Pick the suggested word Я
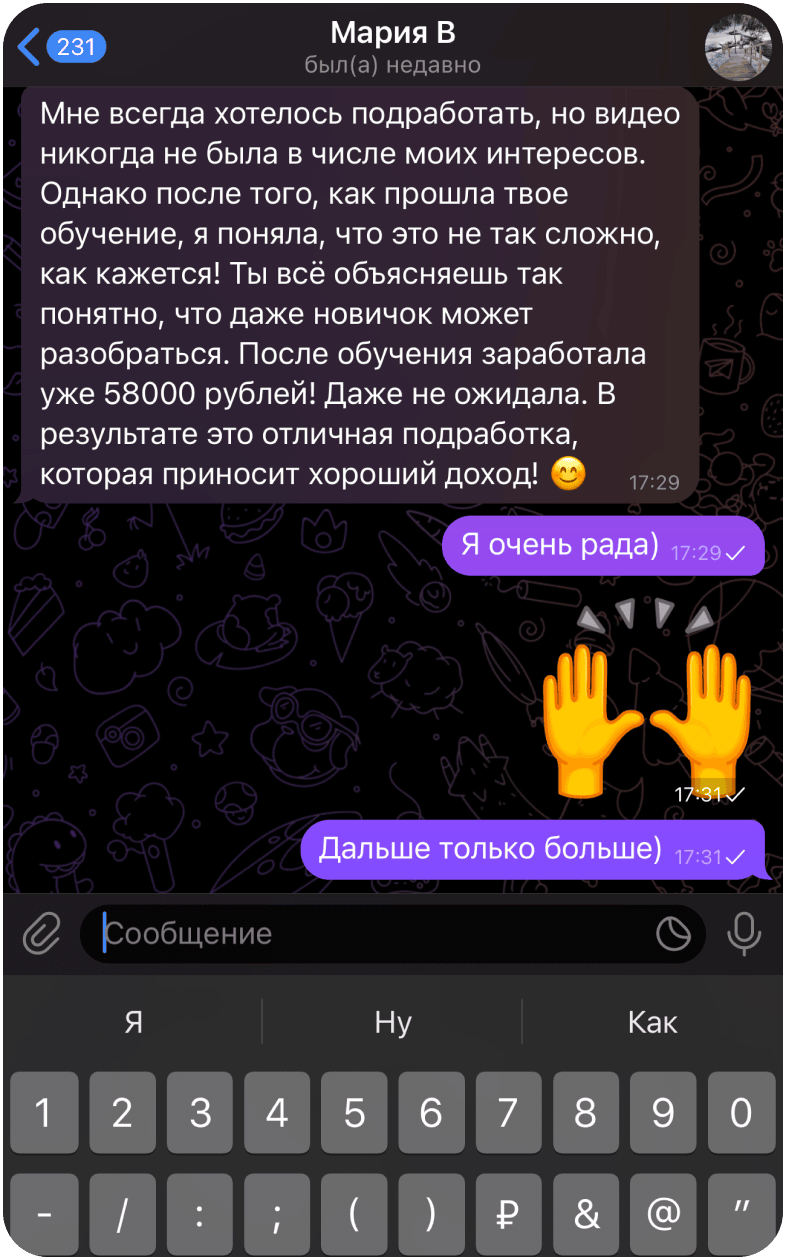The height and width of the screenshot is (1260, 786). tap(133, 1022)
